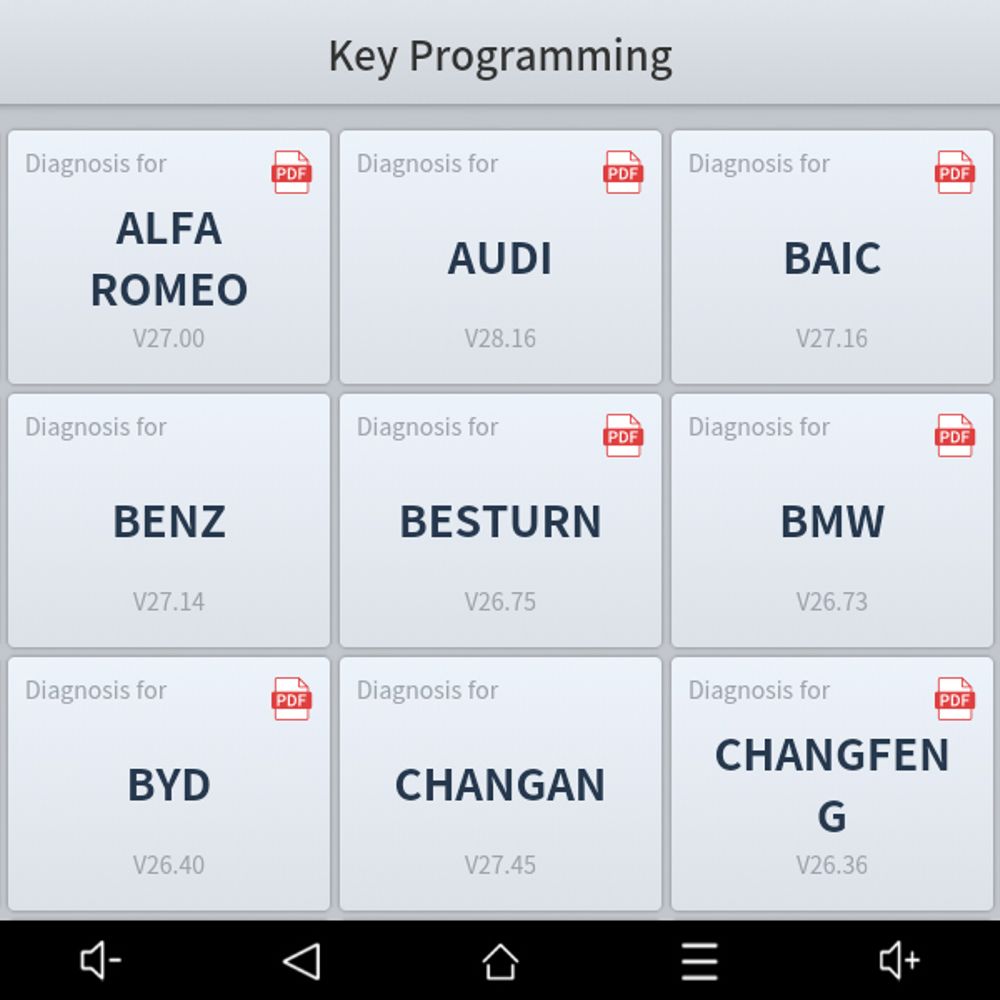View the PDF manual for AUDI
This screenshot has width=1000, height=1000.
[623, 172]
